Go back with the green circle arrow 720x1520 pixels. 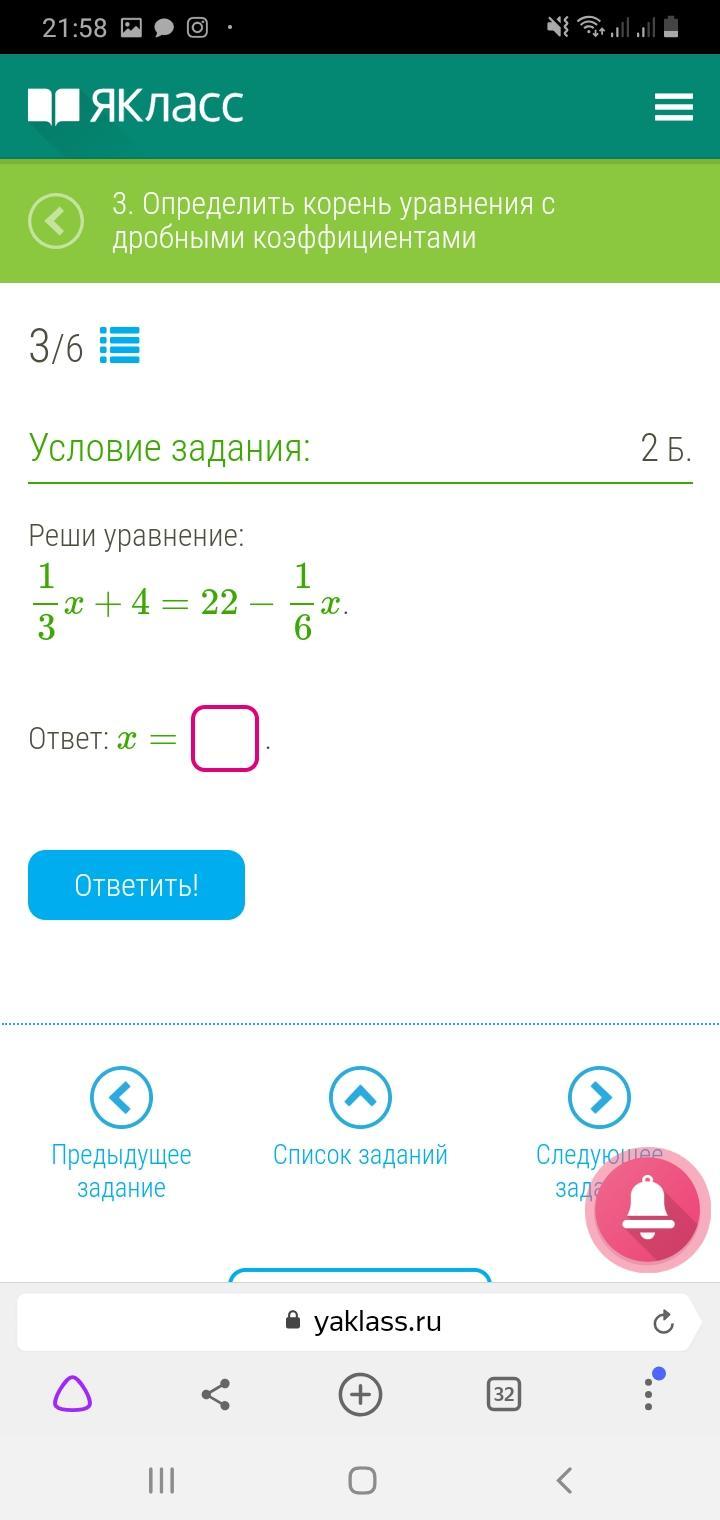[x=56, y=221]
